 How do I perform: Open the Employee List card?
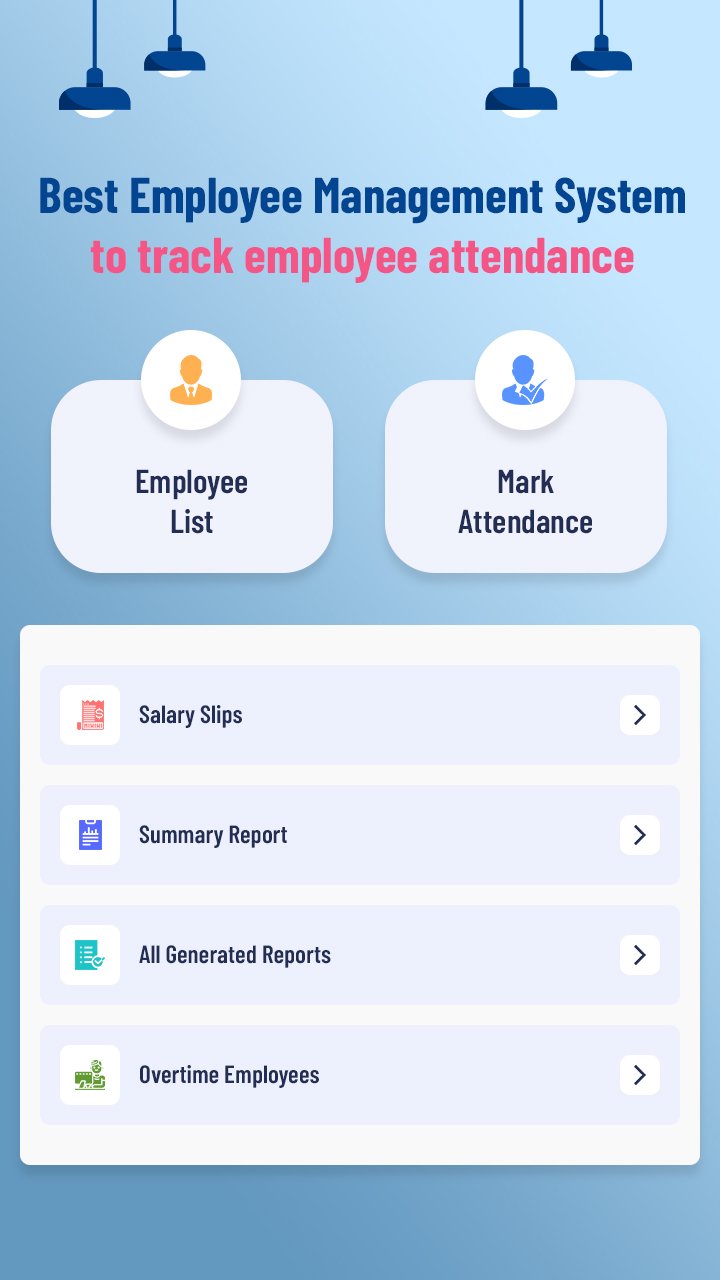point(192,477)
